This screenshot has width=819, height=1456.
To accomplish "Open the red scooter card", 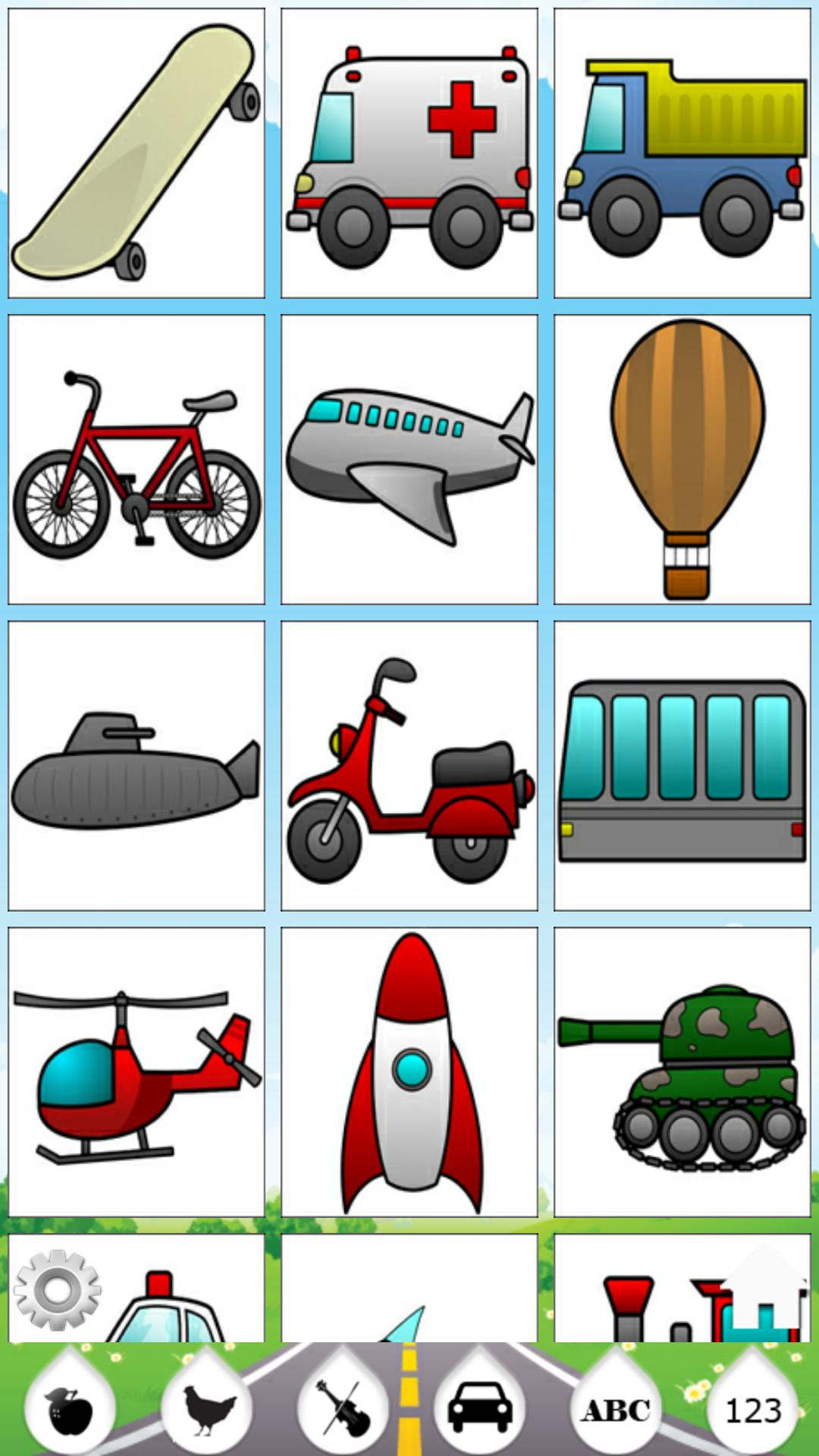I will click(x=409, y=766).
